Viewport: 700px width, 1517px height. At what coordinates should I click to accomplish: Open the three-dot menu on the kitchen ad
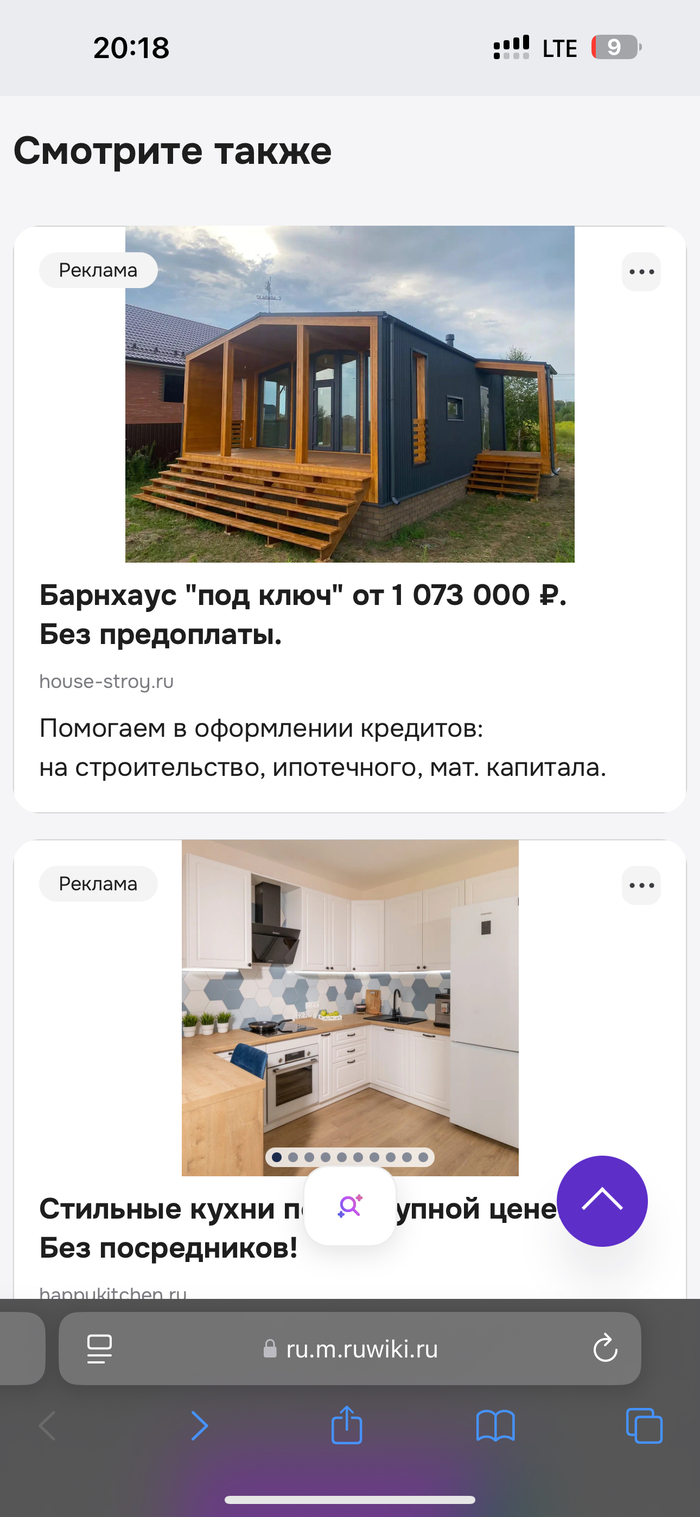coord(641,885)
